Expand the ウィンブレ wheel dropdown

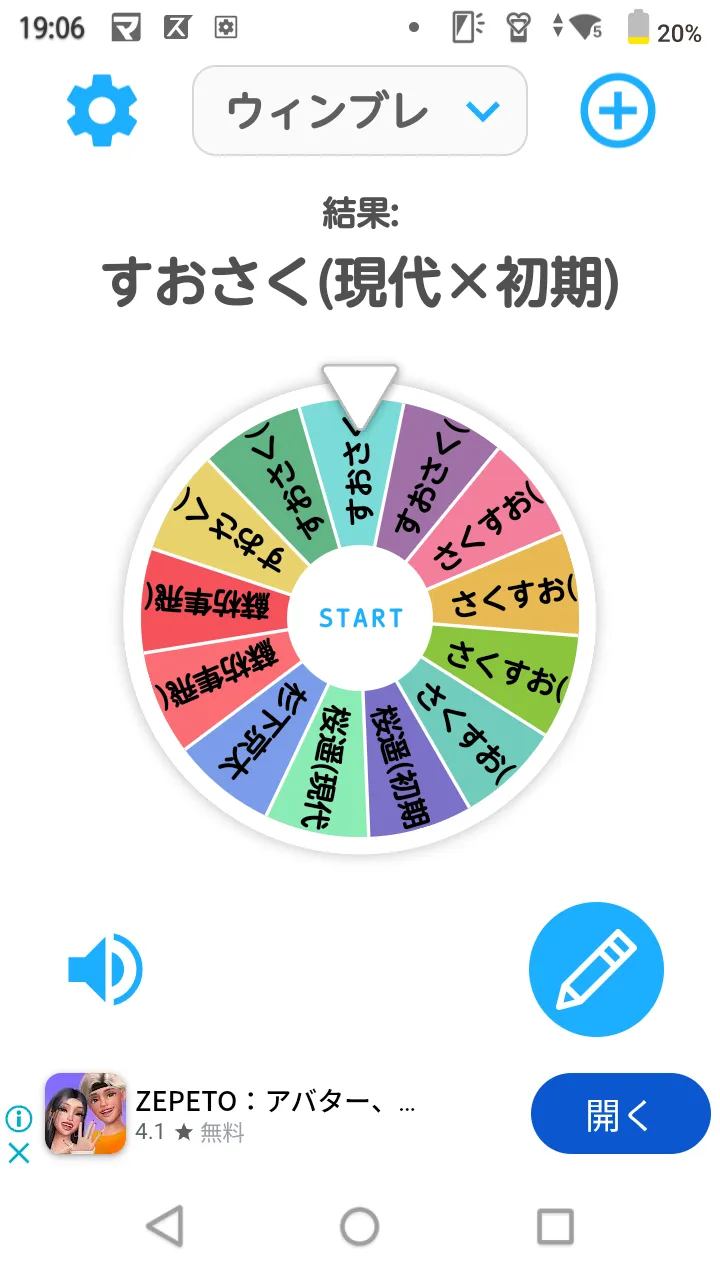point(359,111)
